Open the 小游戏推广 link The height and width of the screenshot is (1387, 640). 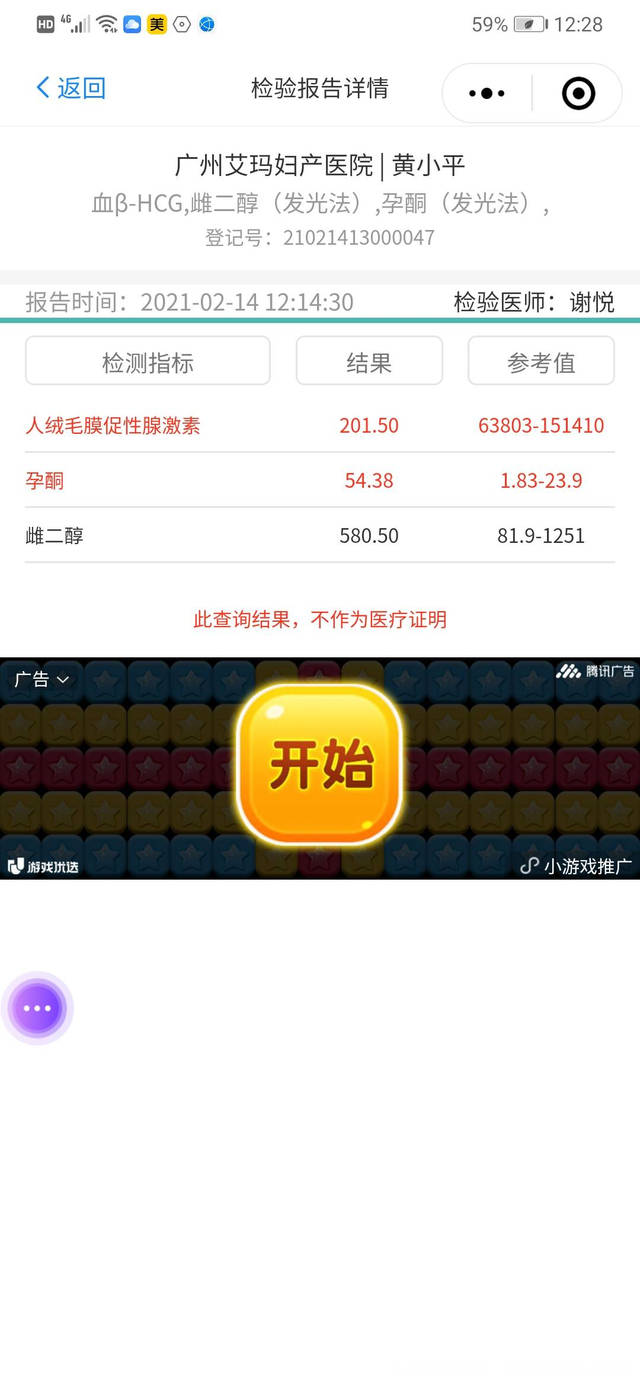tap(577, 866)
